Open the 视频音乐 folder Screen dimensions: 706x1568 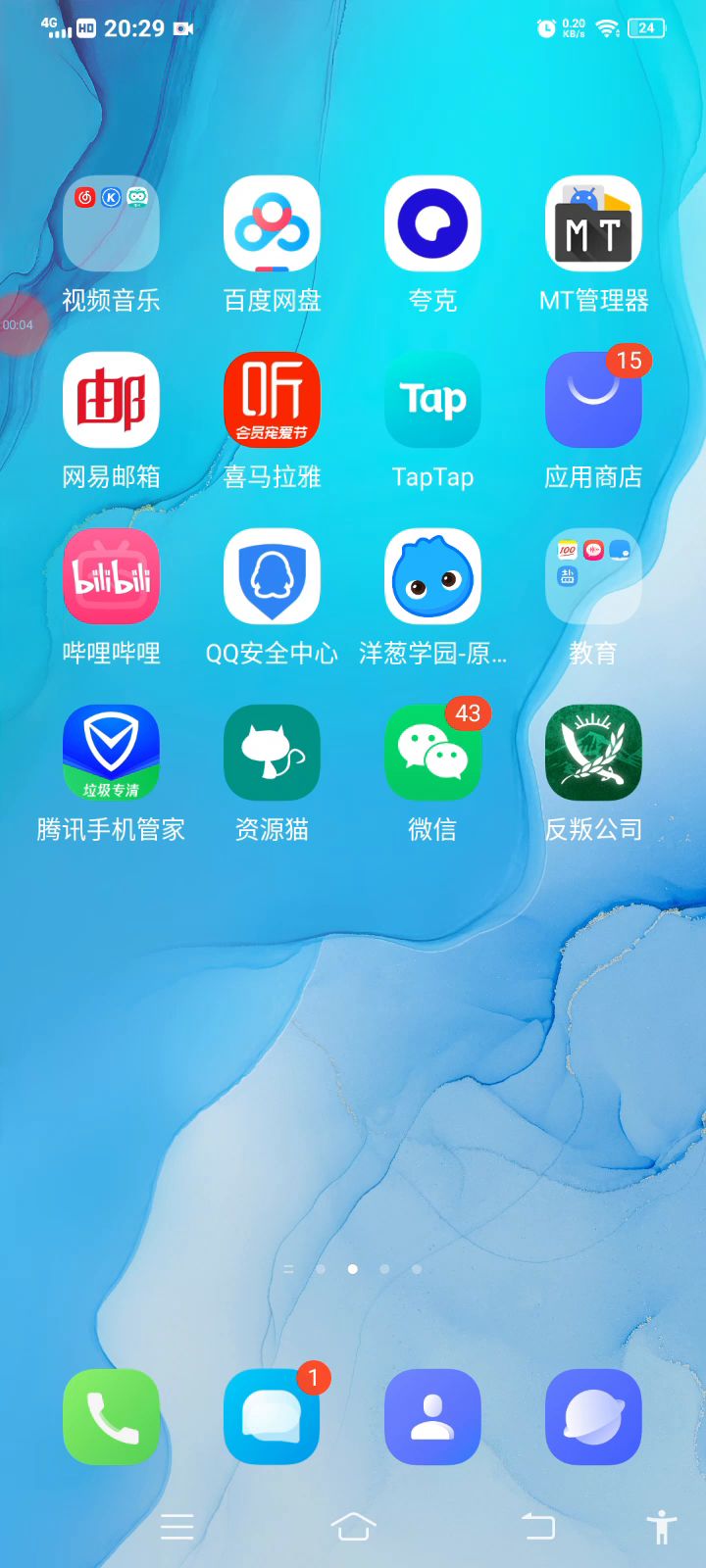tap(111, 224)
